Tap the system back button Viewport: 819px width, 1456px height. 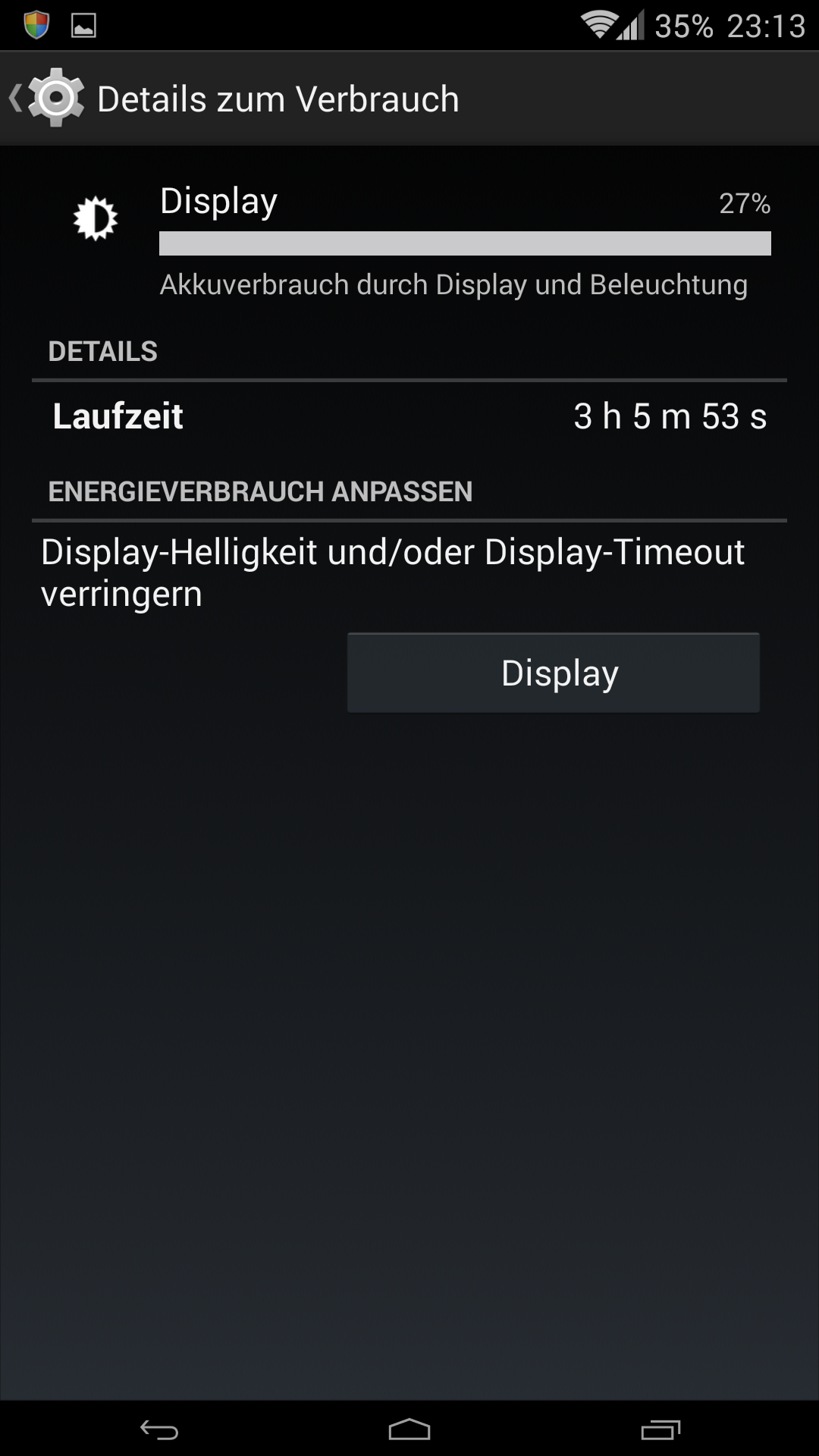tap(159, 1430)
